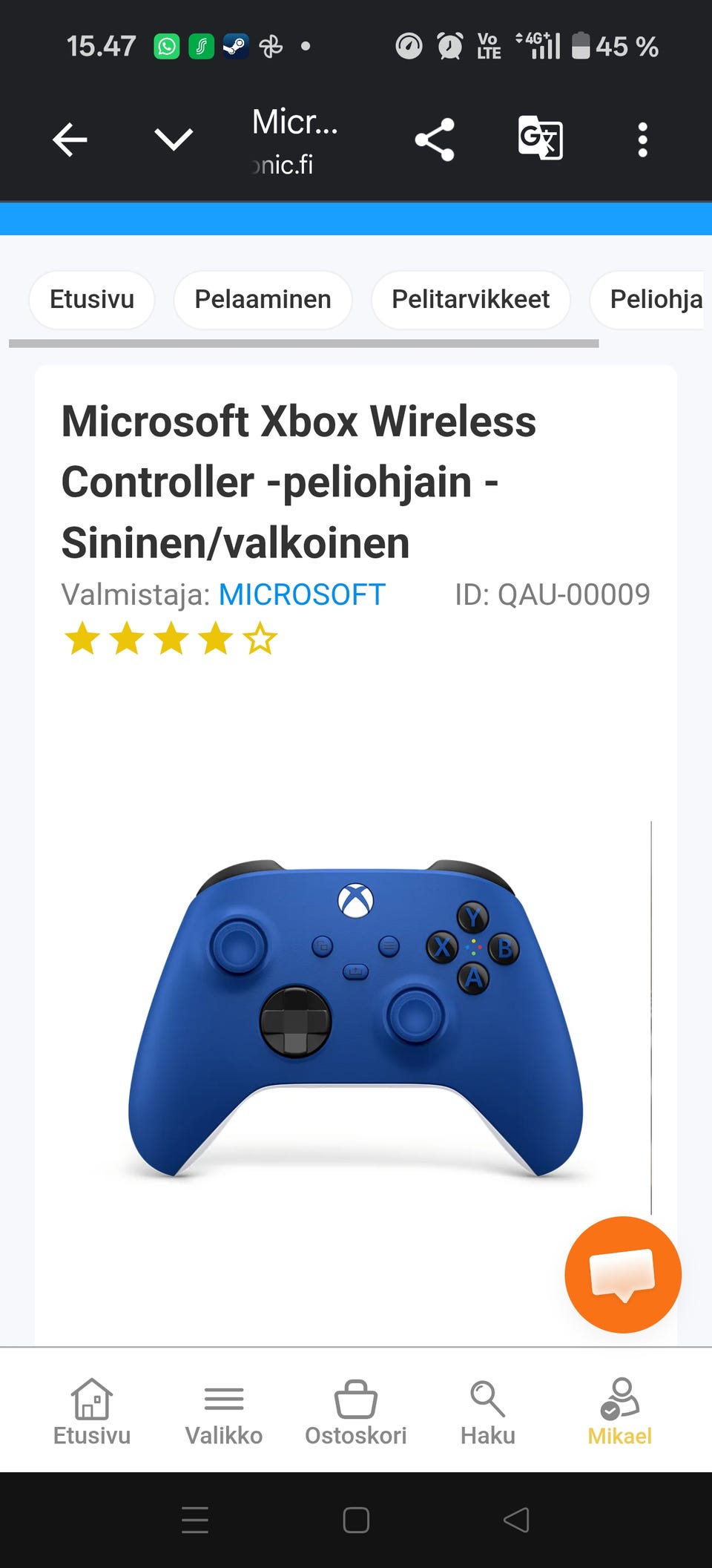Screen dimensions: 712x1568
Task: Open the Pelitarvikkeet breadcrumb chip
Action: (x=470, y=300)
